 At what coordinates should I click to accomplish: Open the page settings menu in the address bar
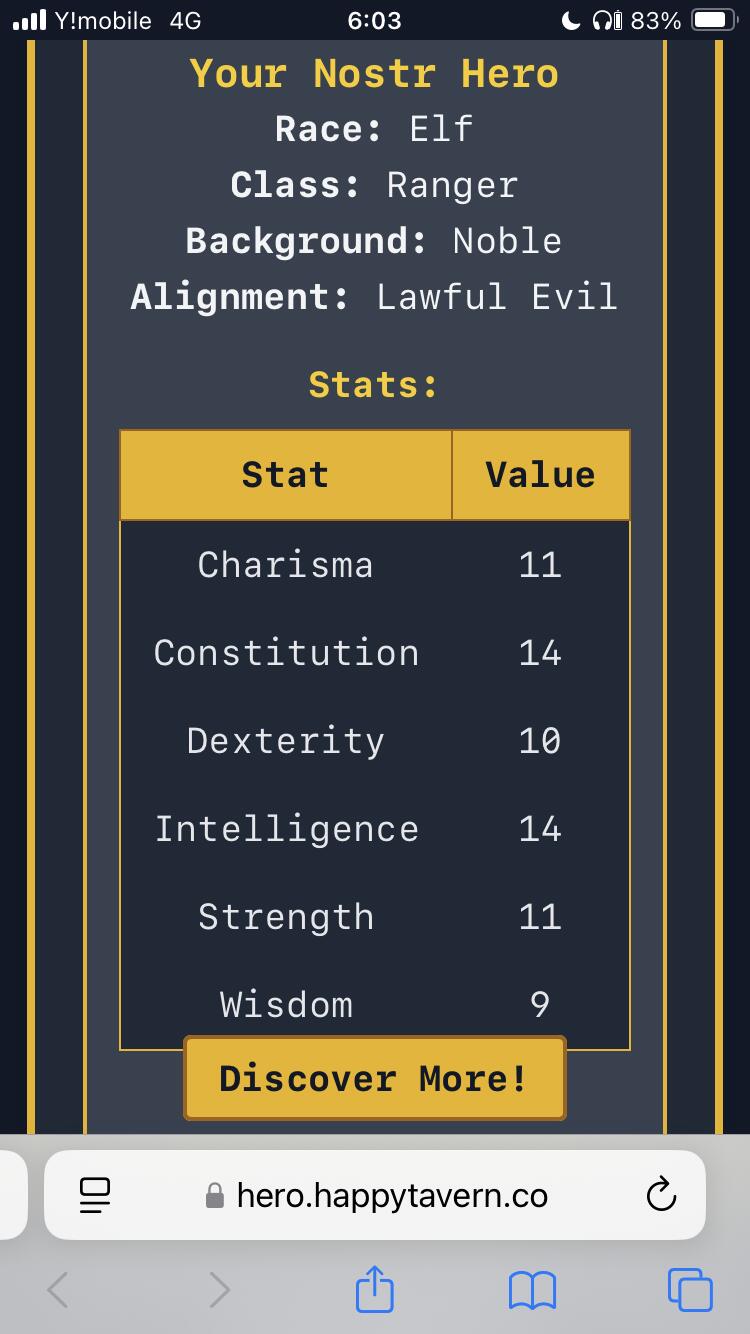pyautogui.click(x=95, y=1195)
